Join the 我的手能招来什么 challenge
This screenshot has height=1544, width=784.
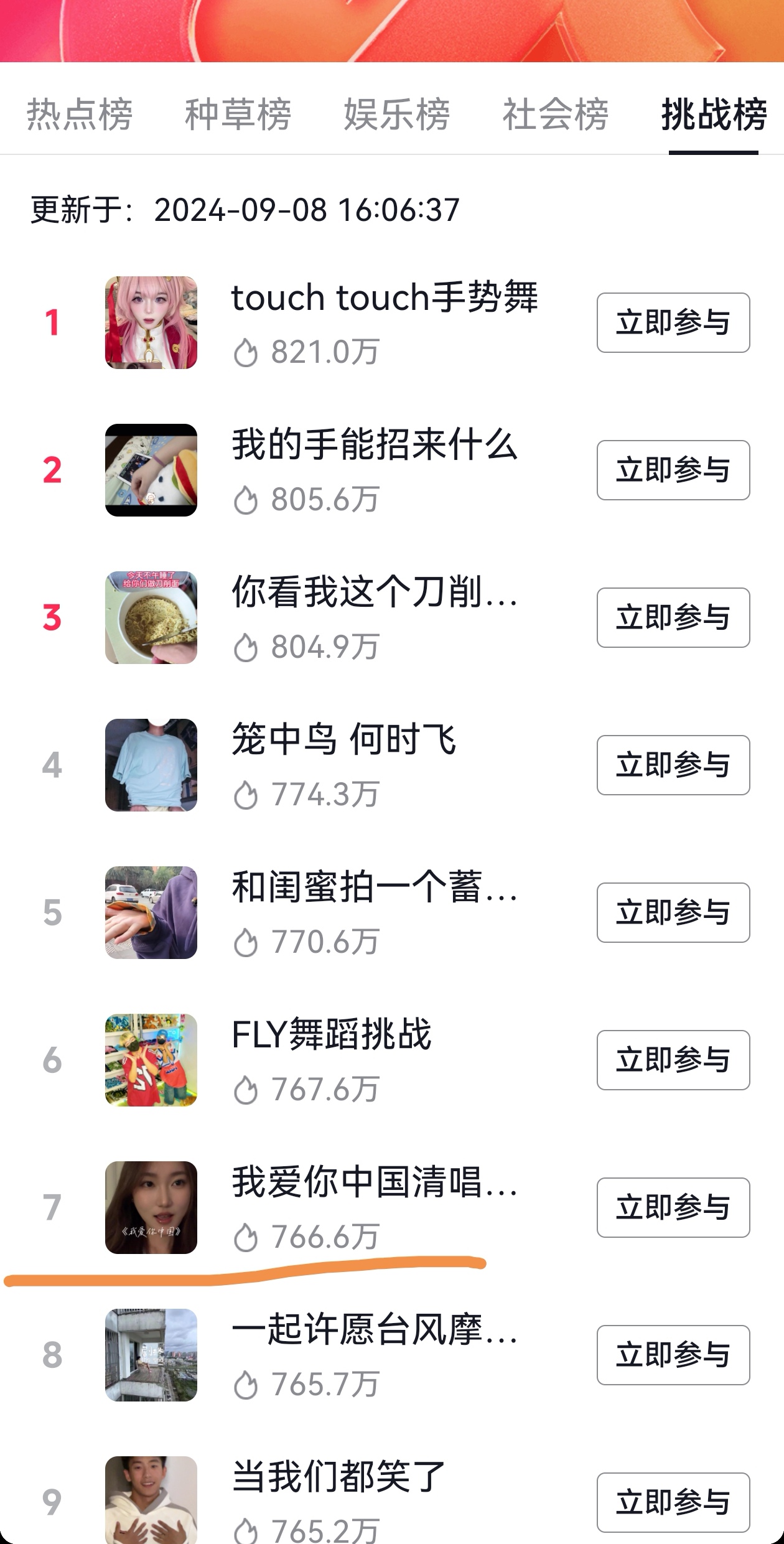673,470
